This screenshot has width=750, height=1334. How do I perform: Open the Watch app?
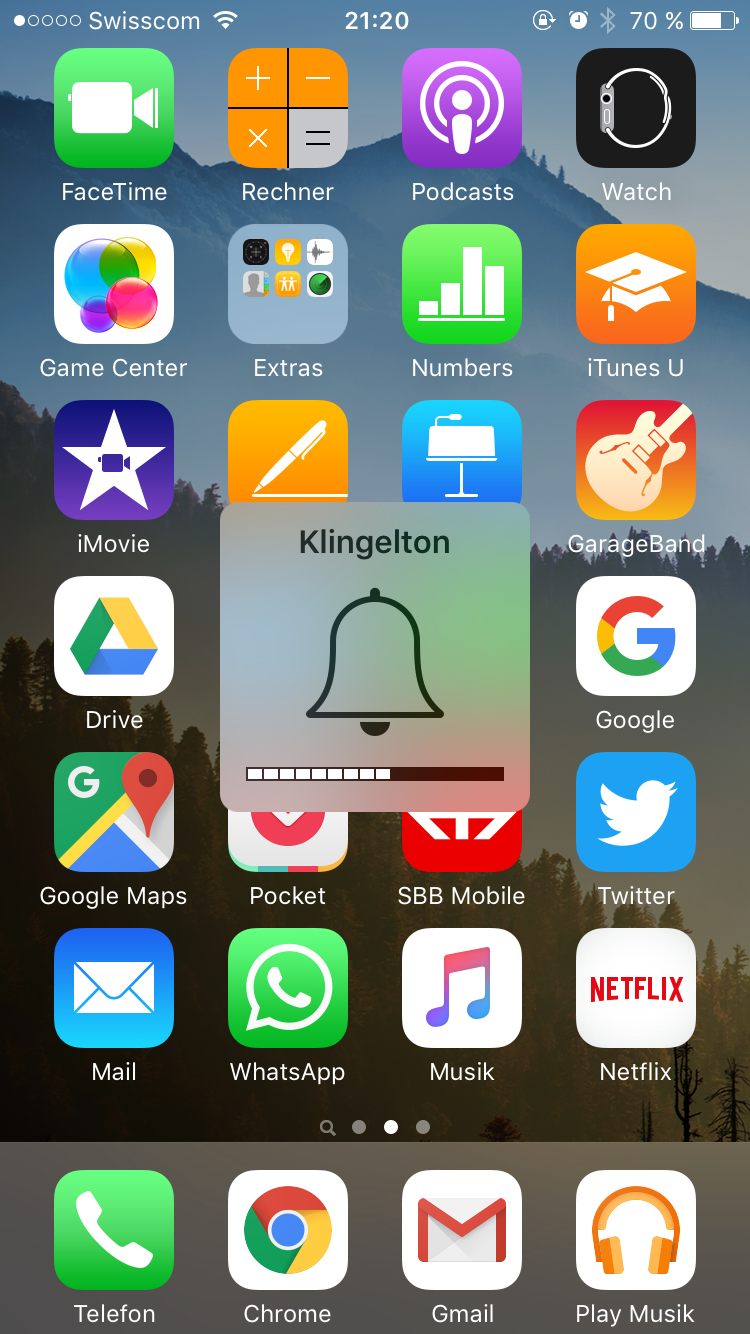point(636,108)
